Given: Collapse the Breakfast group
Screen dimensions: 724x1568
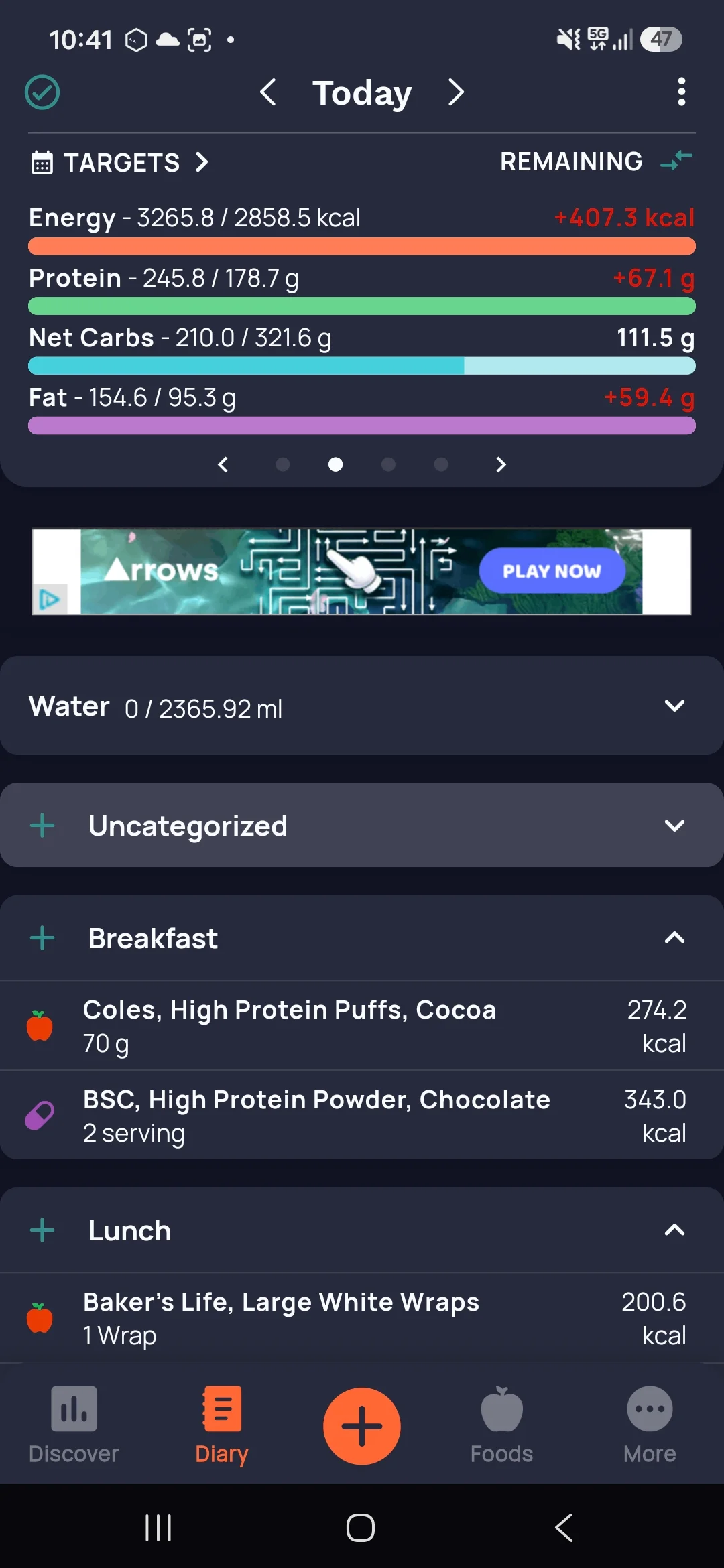Looking at the screenshot, I should [x=674, y=938].
